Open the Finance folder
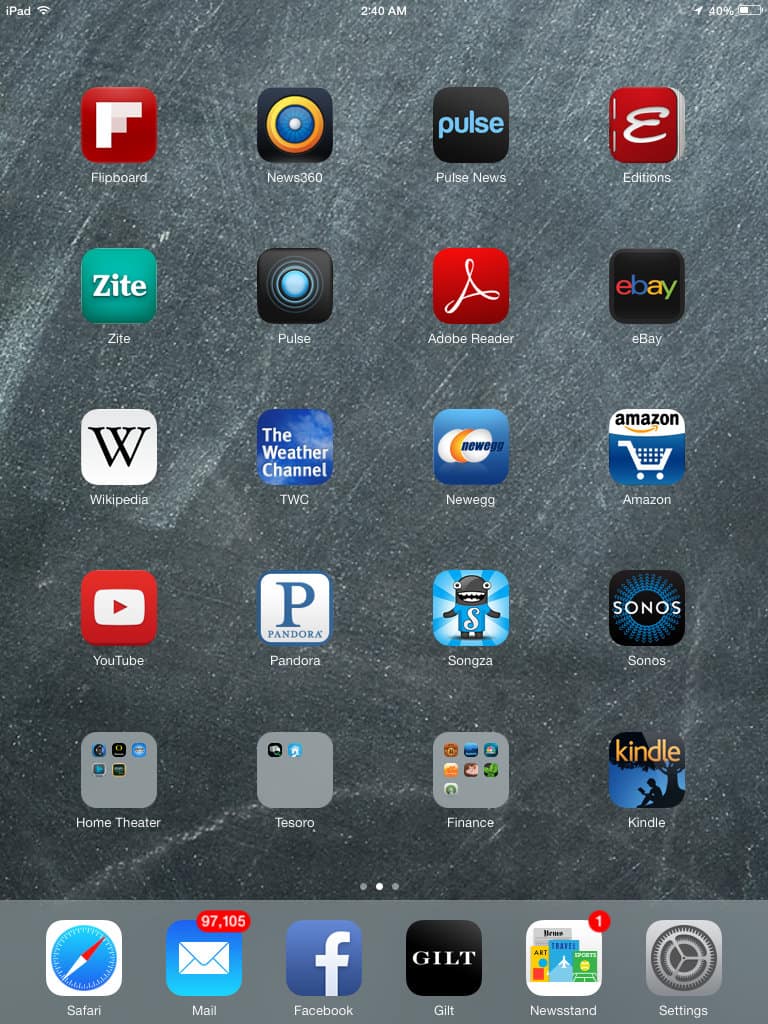Image resolution: width=768 pixels, height=1024 pixels. (x=471, y=770)
